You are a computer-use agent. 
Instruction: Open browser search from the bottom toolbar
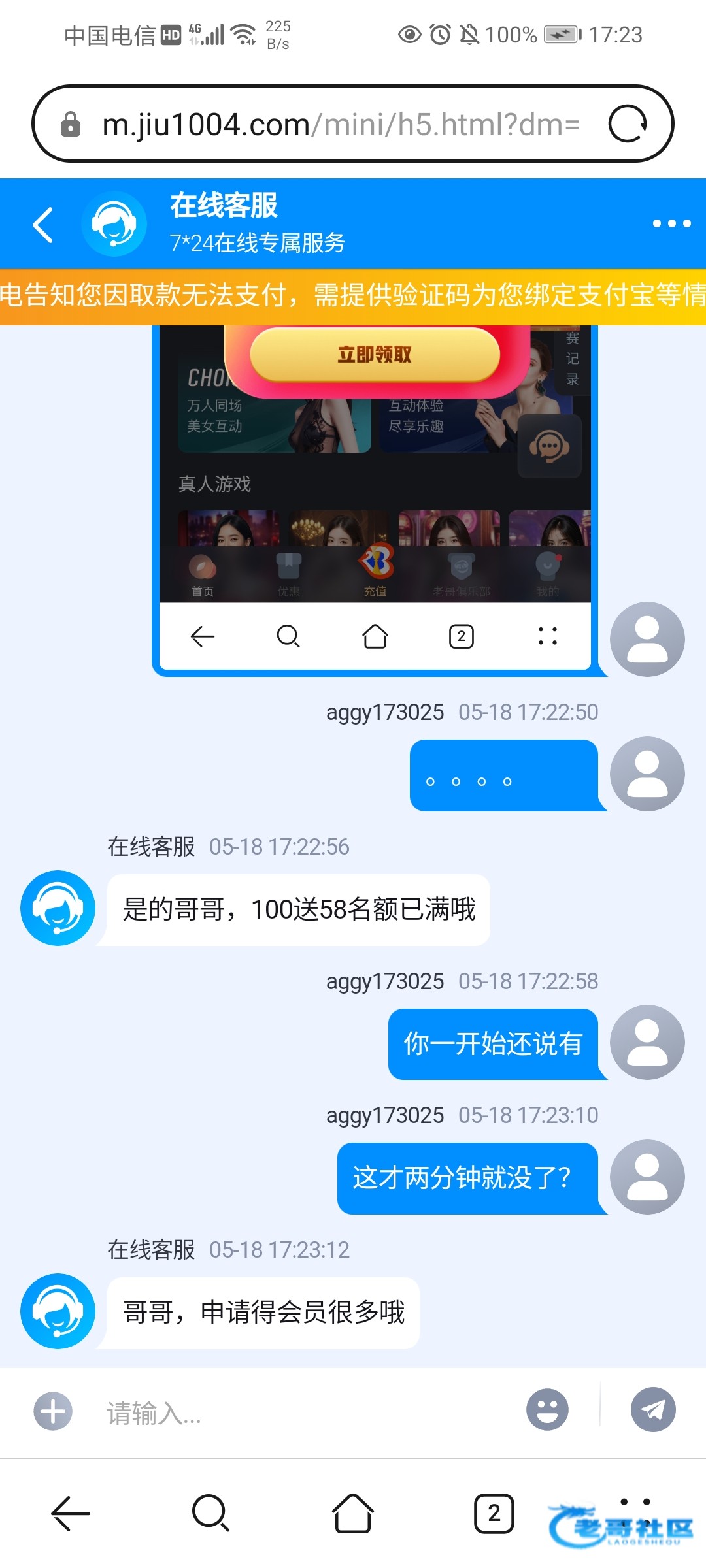click(210, 1513)
